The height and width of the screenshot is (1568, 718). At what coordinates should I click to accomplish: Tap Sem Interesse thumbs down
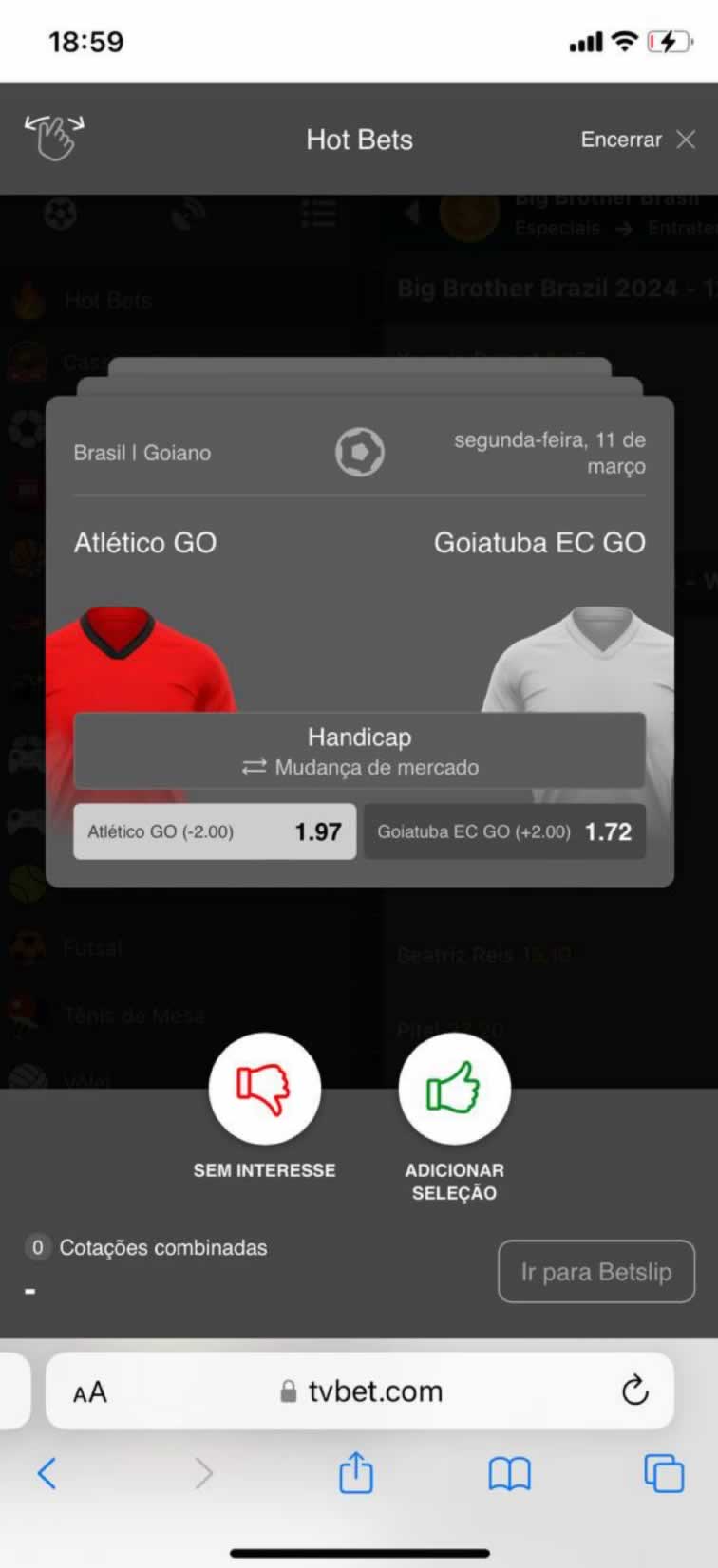coord(264,1089)
